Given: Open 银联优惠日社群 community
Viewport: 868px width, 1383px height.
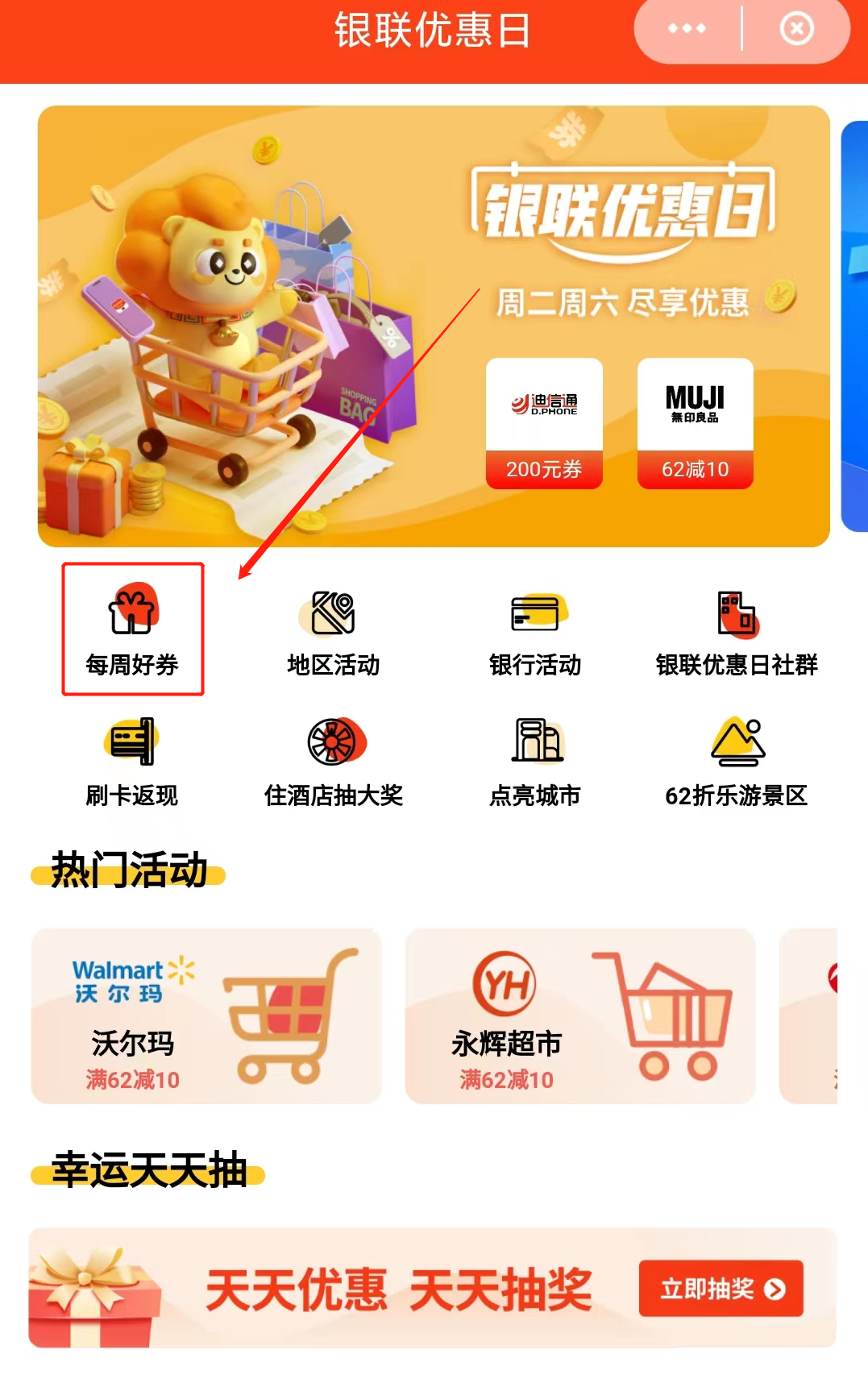Looking at the screenshot, I should (737, 631).
